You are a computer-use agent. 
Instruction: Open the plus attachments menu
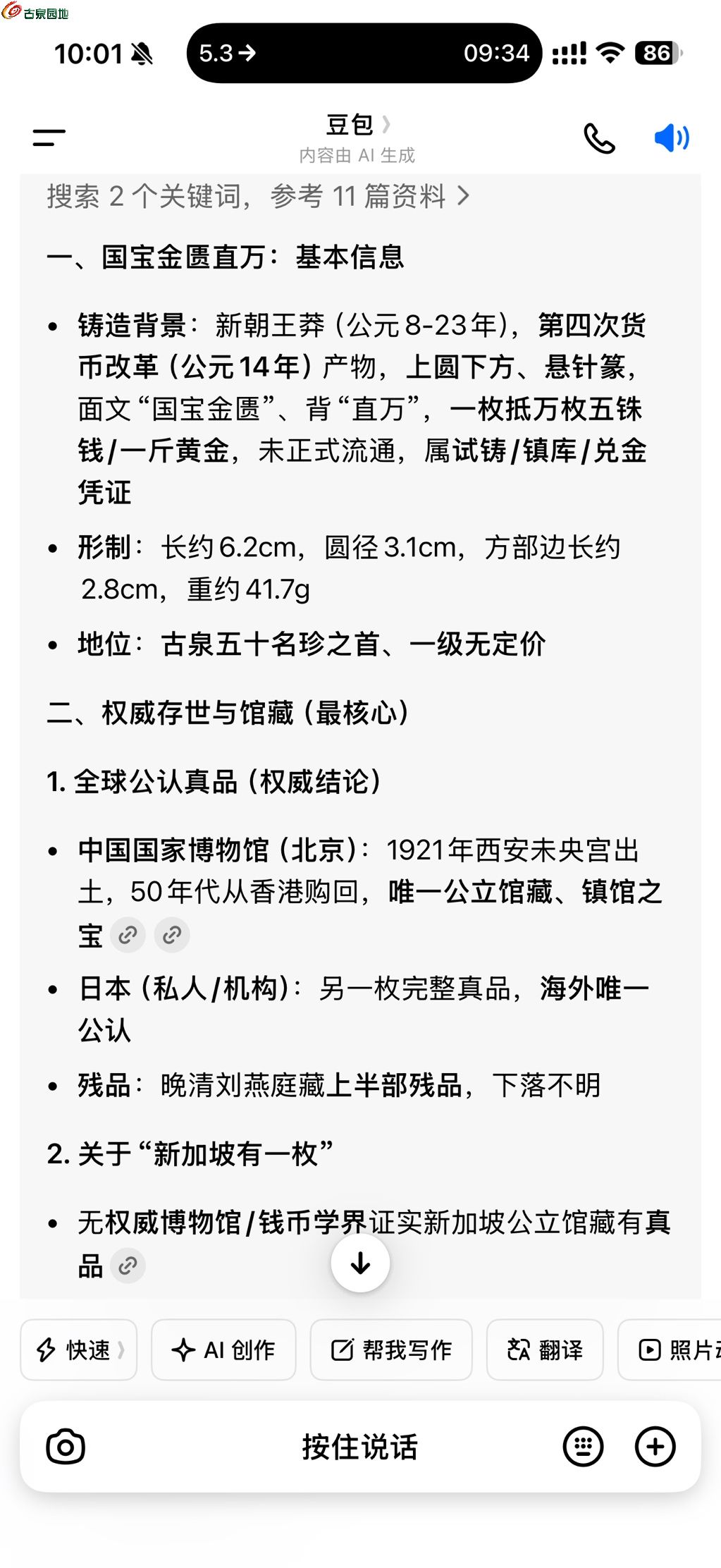[x=655, y=1447]
